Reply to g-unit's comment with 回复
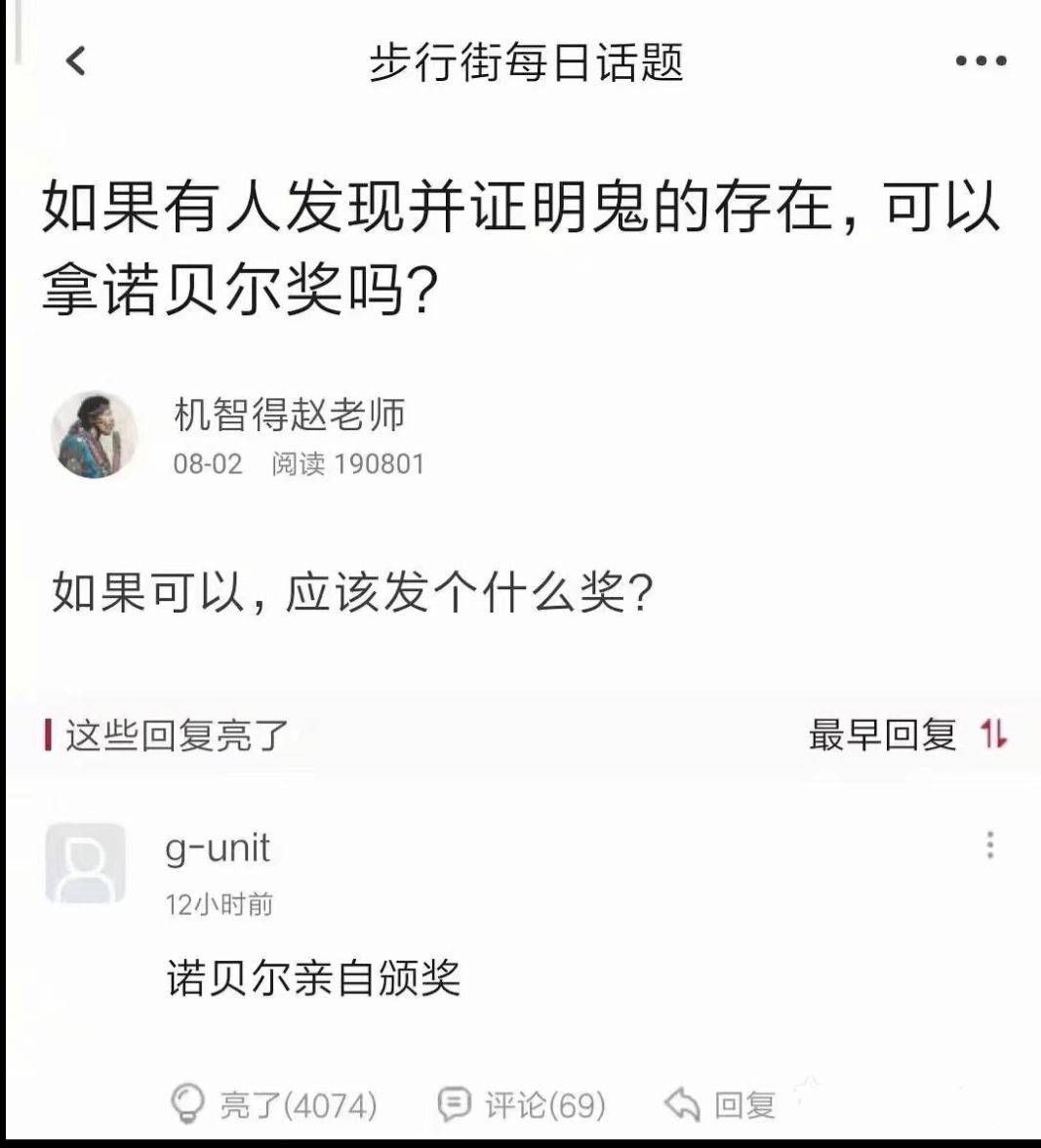This screenshot has width=1041, height=1148. coord(720,1104)
